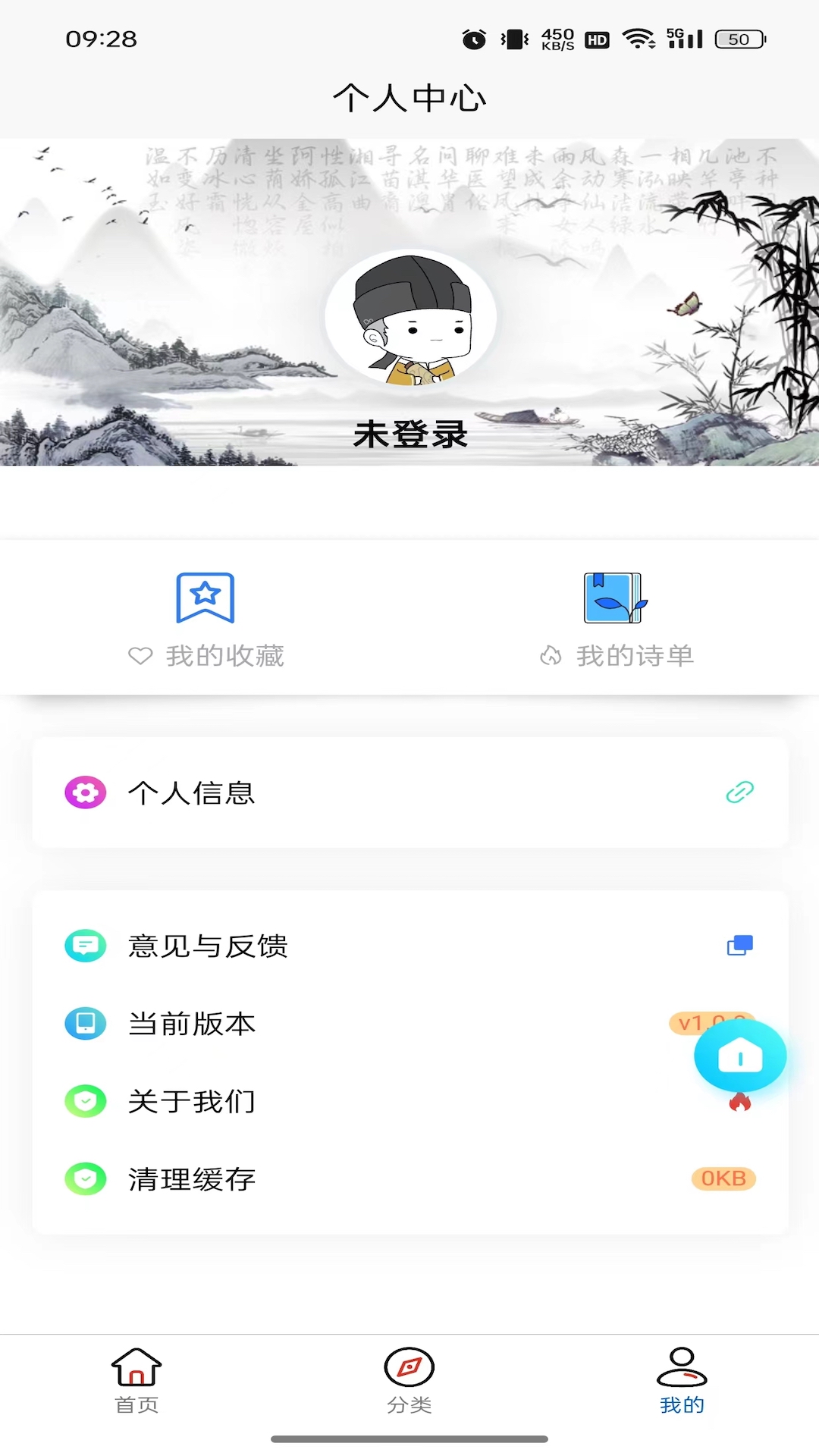Image resolution: width=819 pixels, height=1456 pixels.
Task: Click the 清理缓存 broom icon
Action: tap(86, 1179)
